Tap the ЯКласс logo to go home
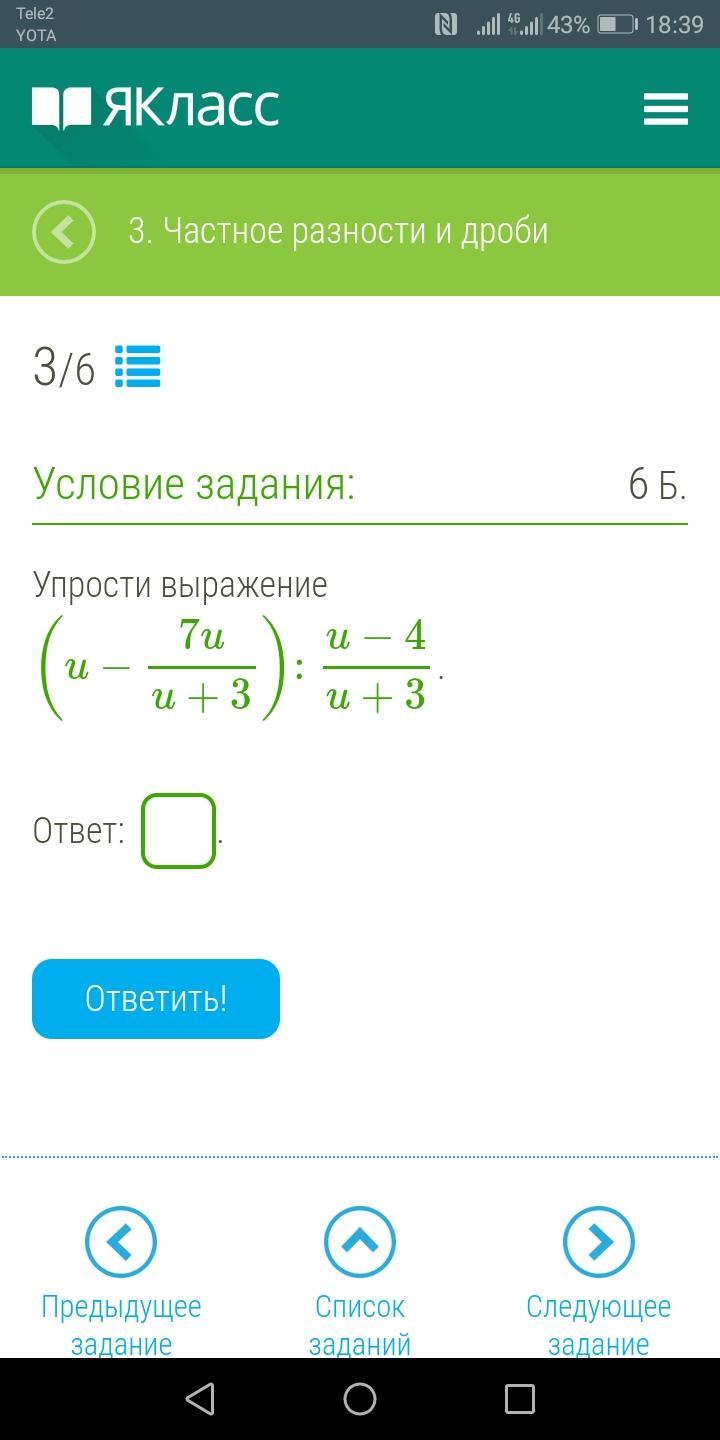The width and height of the screenshot is (720, 1440). click(x=155, y=107)
